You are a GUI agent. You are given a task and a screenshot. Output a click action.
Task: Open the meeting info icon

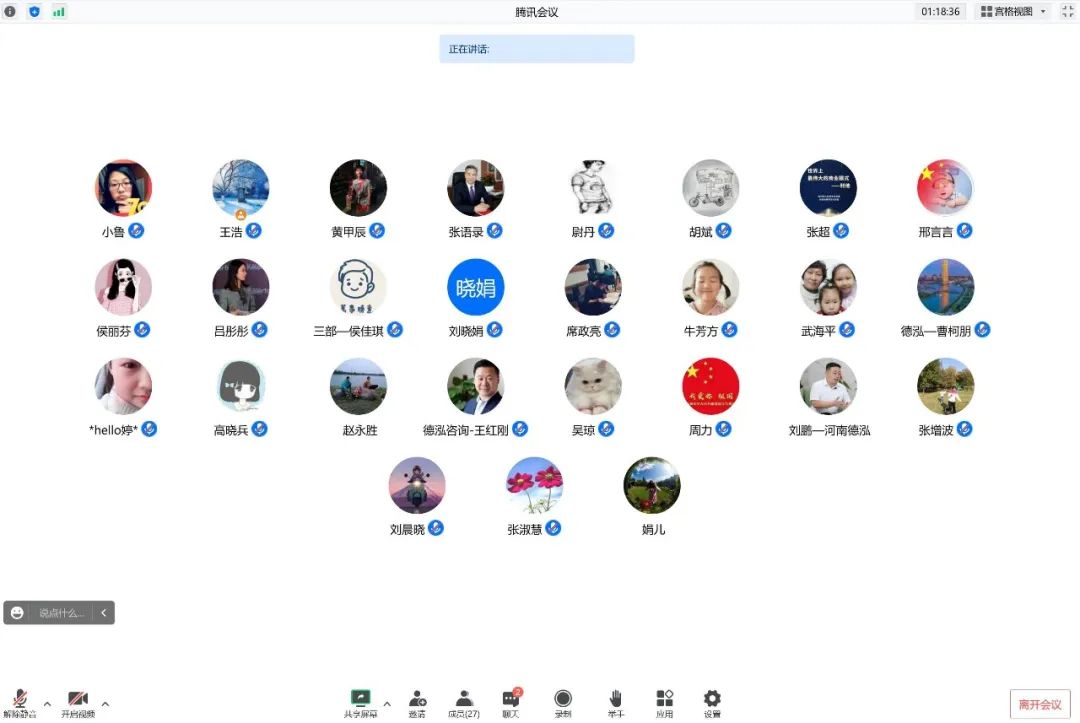pyautogui.click(x=10, y=12)
